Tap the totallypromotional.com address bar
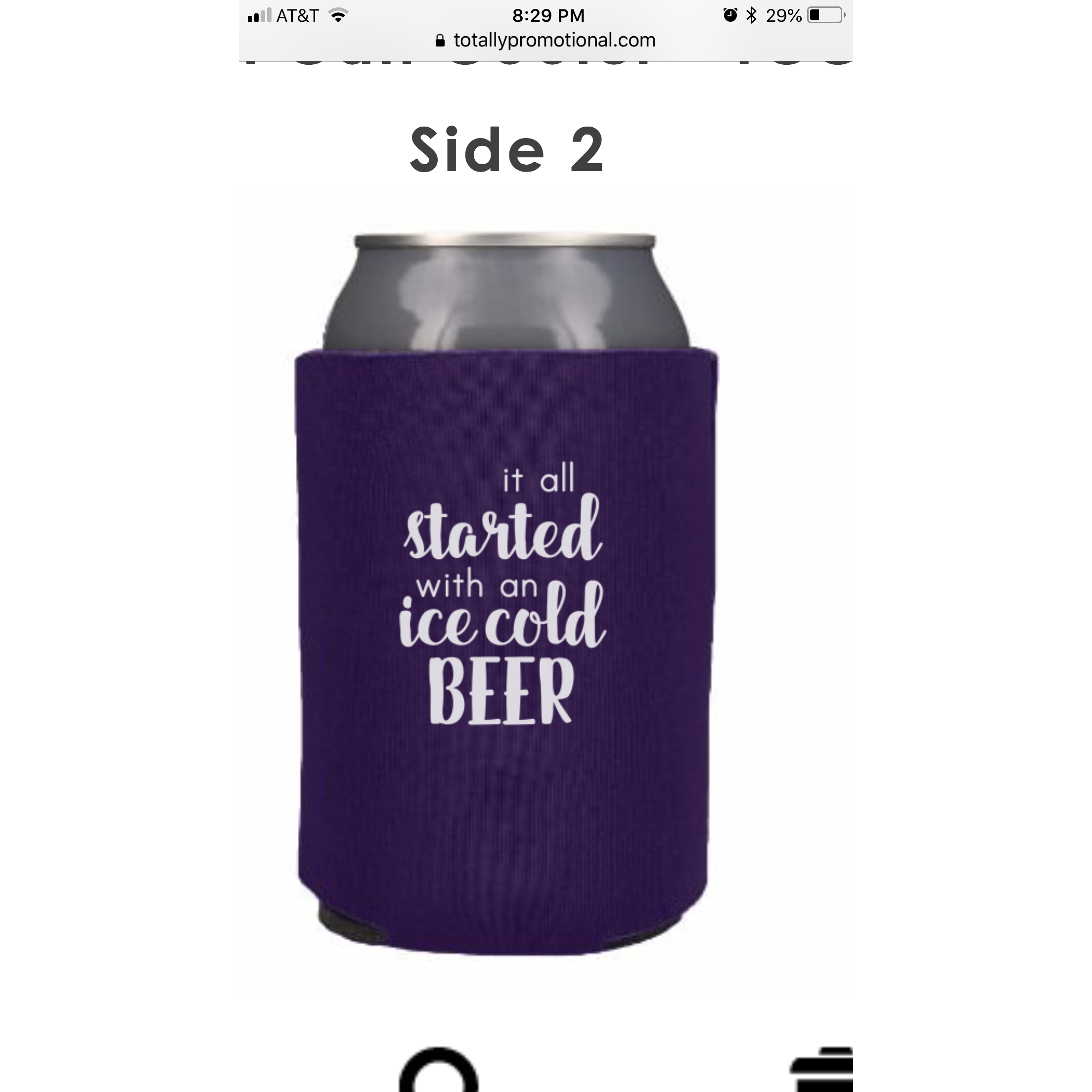The height and width of the screenshot is (1092, 1092). coord(546,40)
